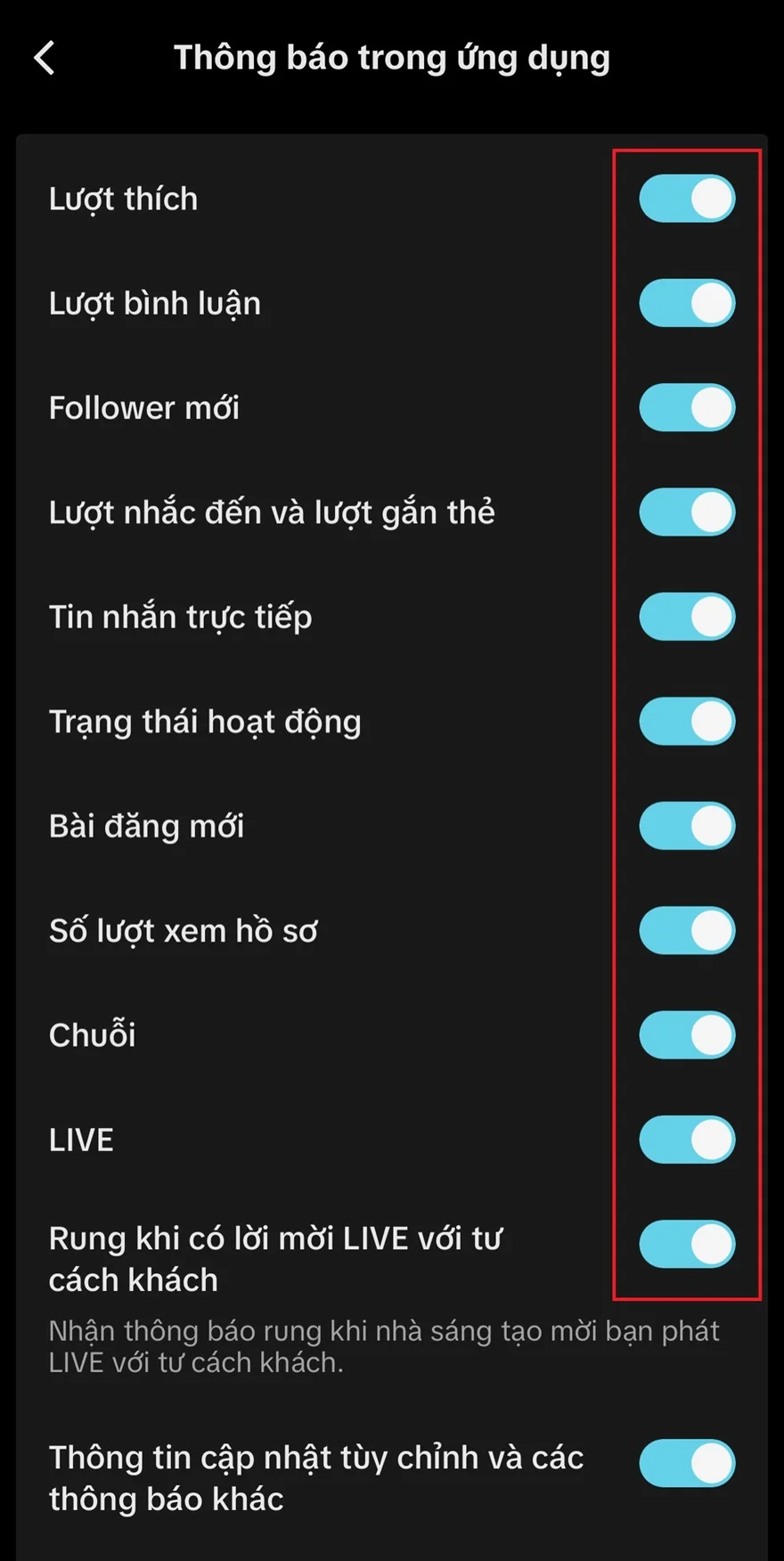Select the "Follower mới" row

pos(144,407)
